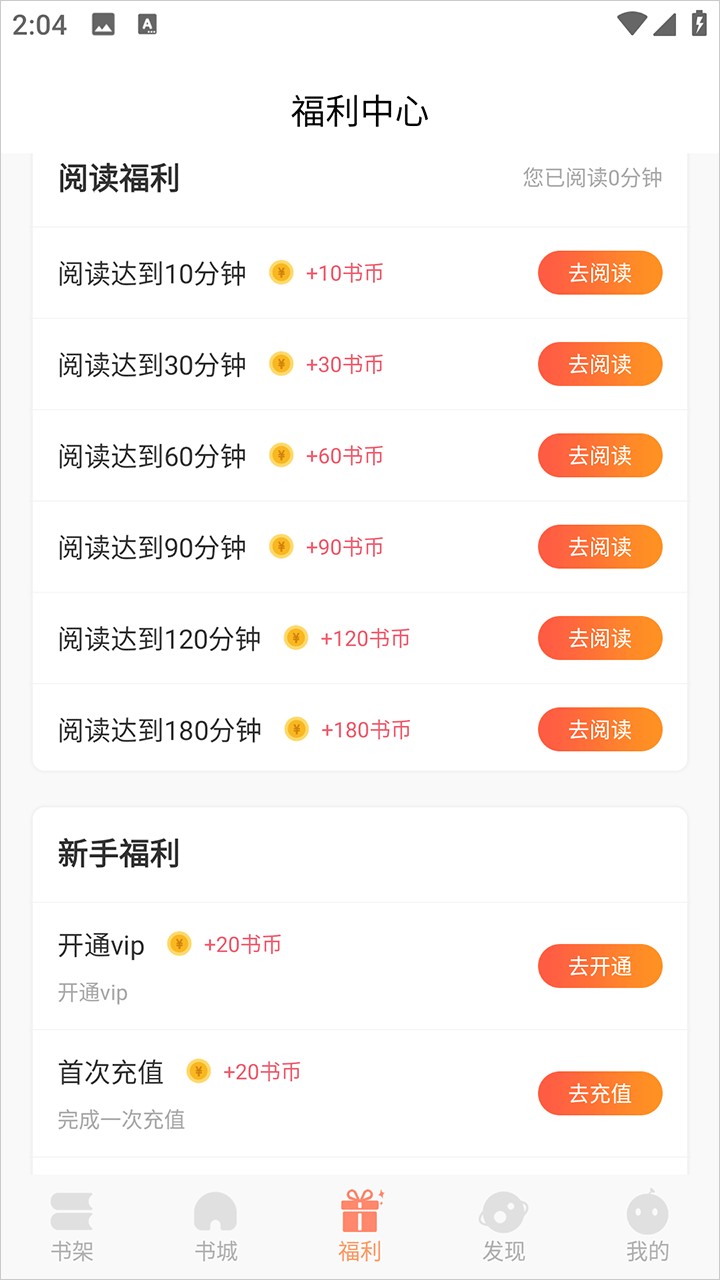Viewport: 720px width, 1280px height.
Task: Tap 去阅读 for the 180分钟 reward
Action: (599, 729)
